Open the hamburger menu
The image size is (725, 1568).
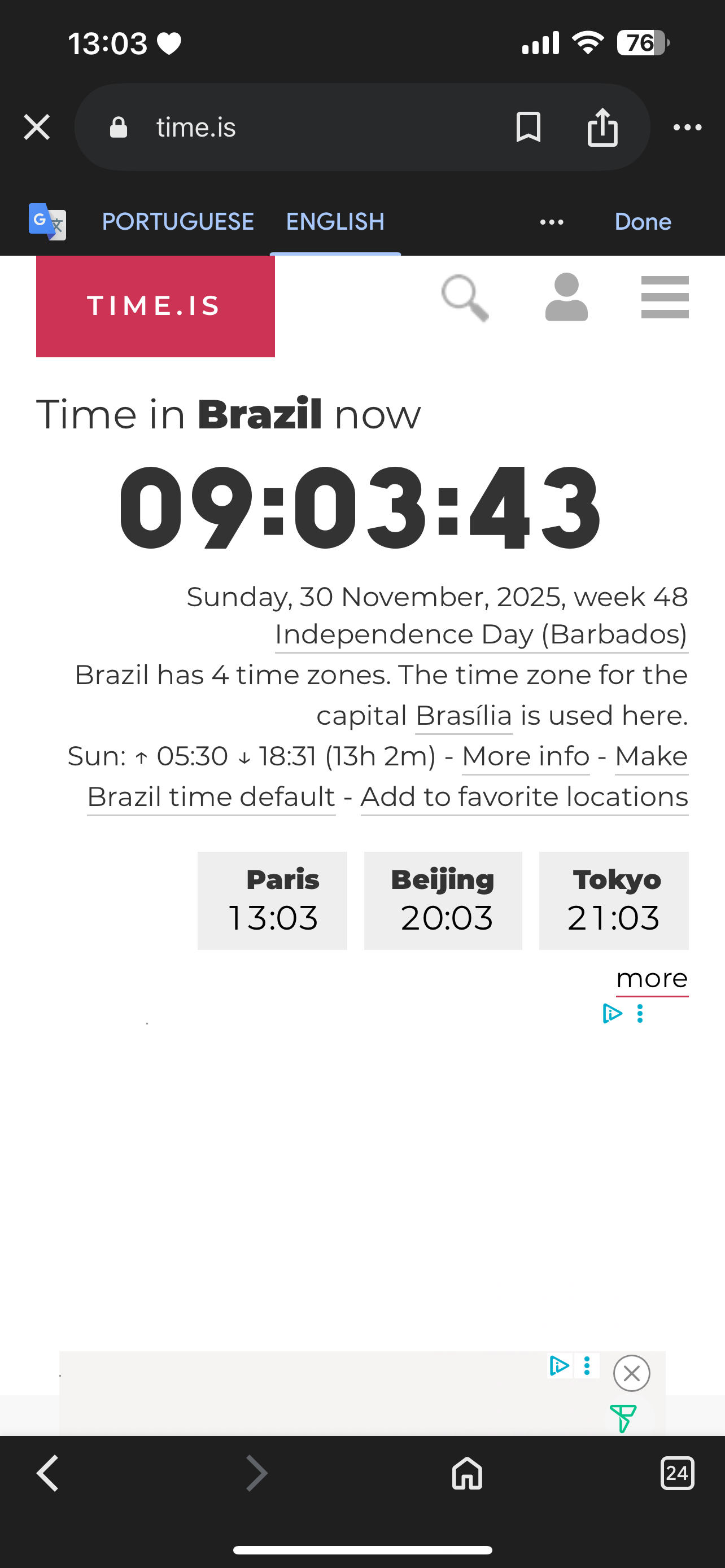[x=665, y=297]
